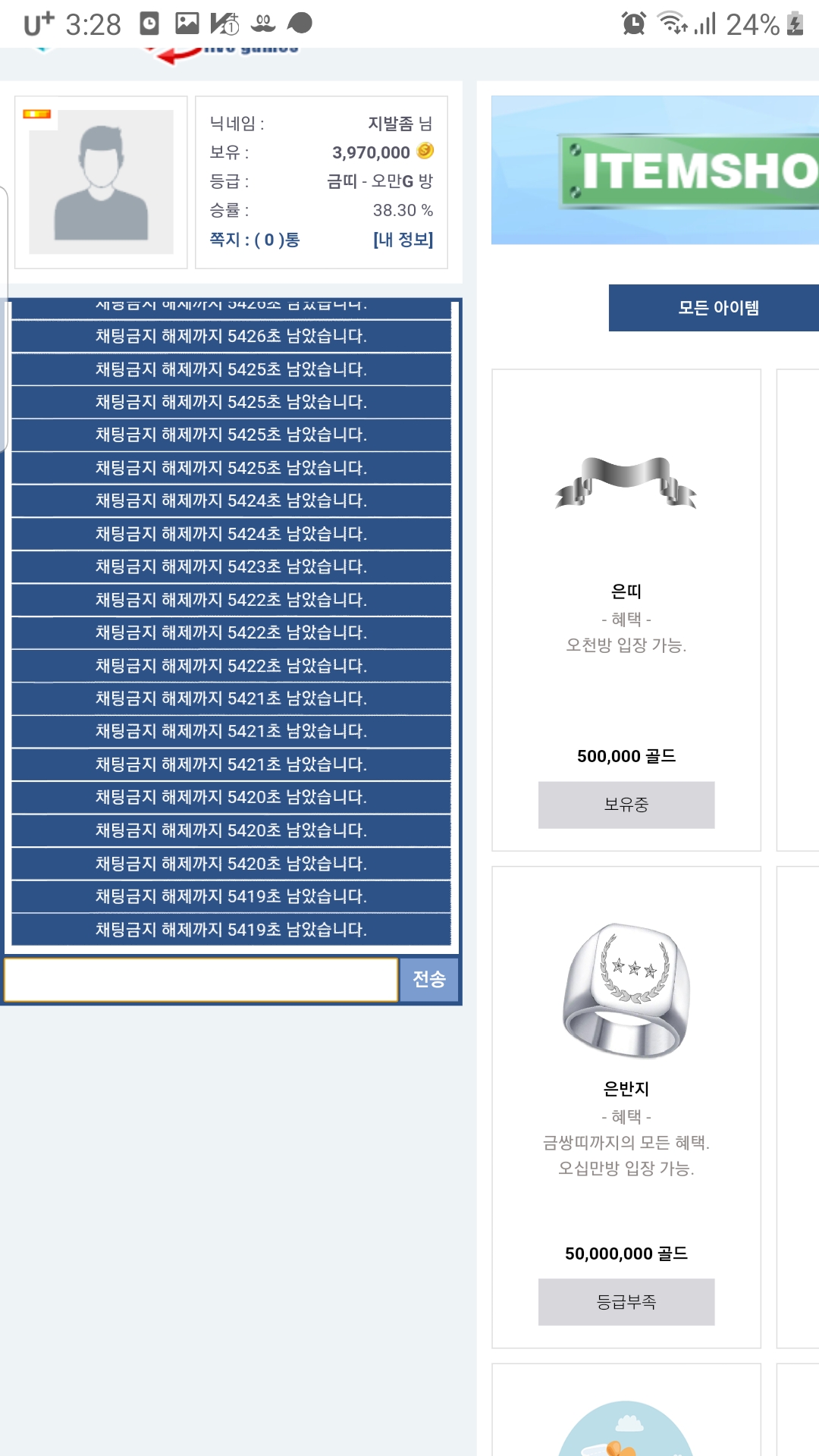Select the 모든 아이템 tab
The image size is (819, 1456).
pyautogui.click(x=717, y=308)
